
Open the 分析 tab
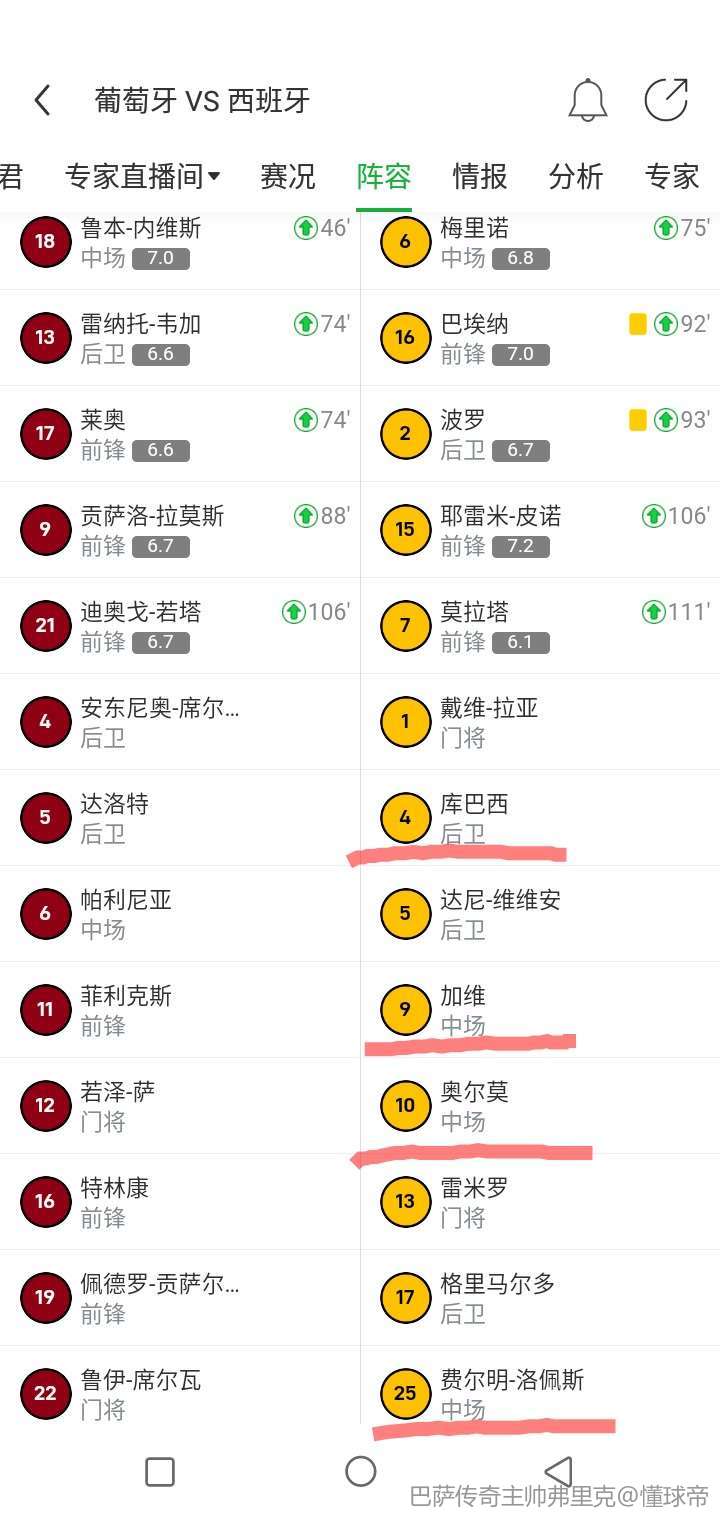(576, 177)
